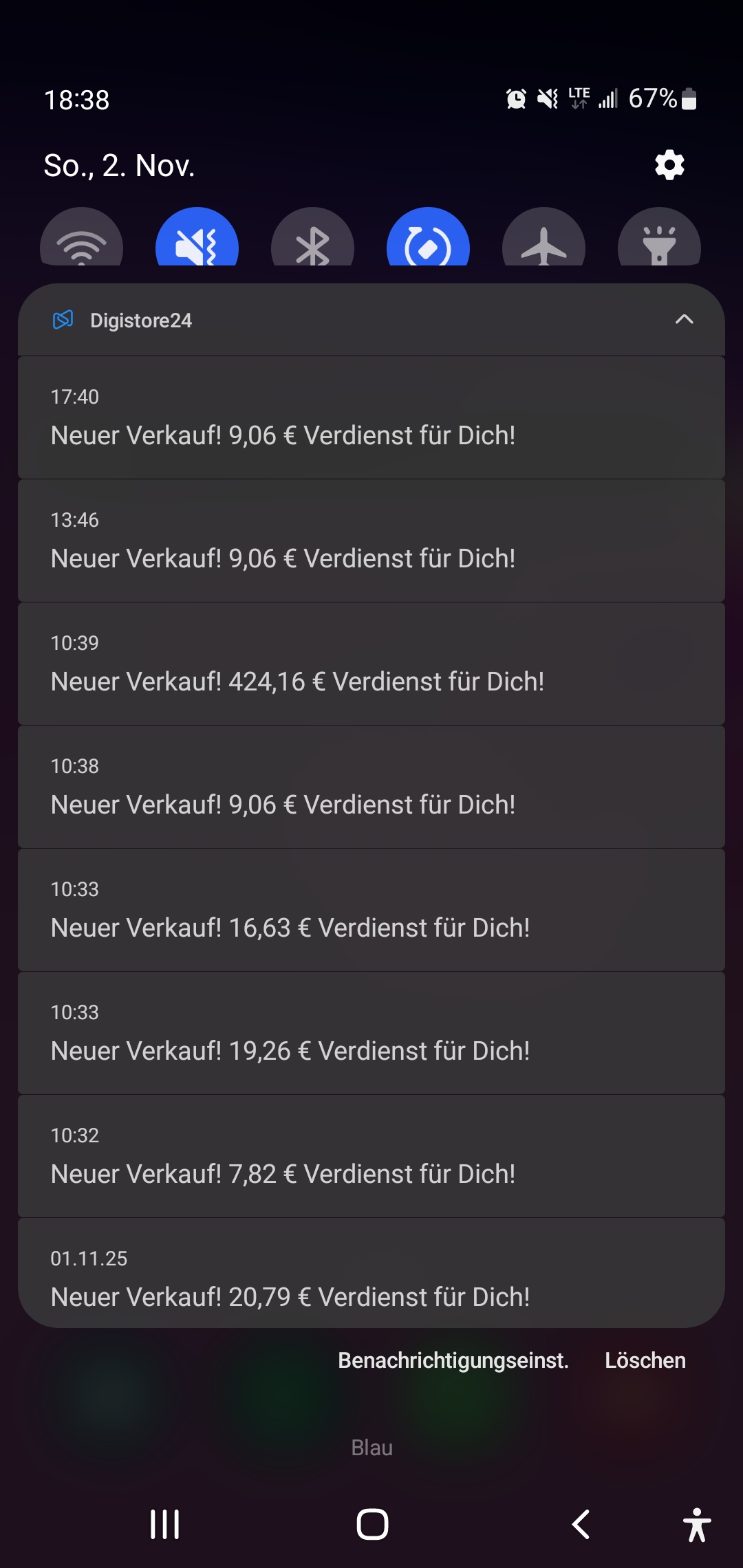Open settings via the gear icon
The height and width of the screenshot is (1568, 743).
(x=669, y=165)
